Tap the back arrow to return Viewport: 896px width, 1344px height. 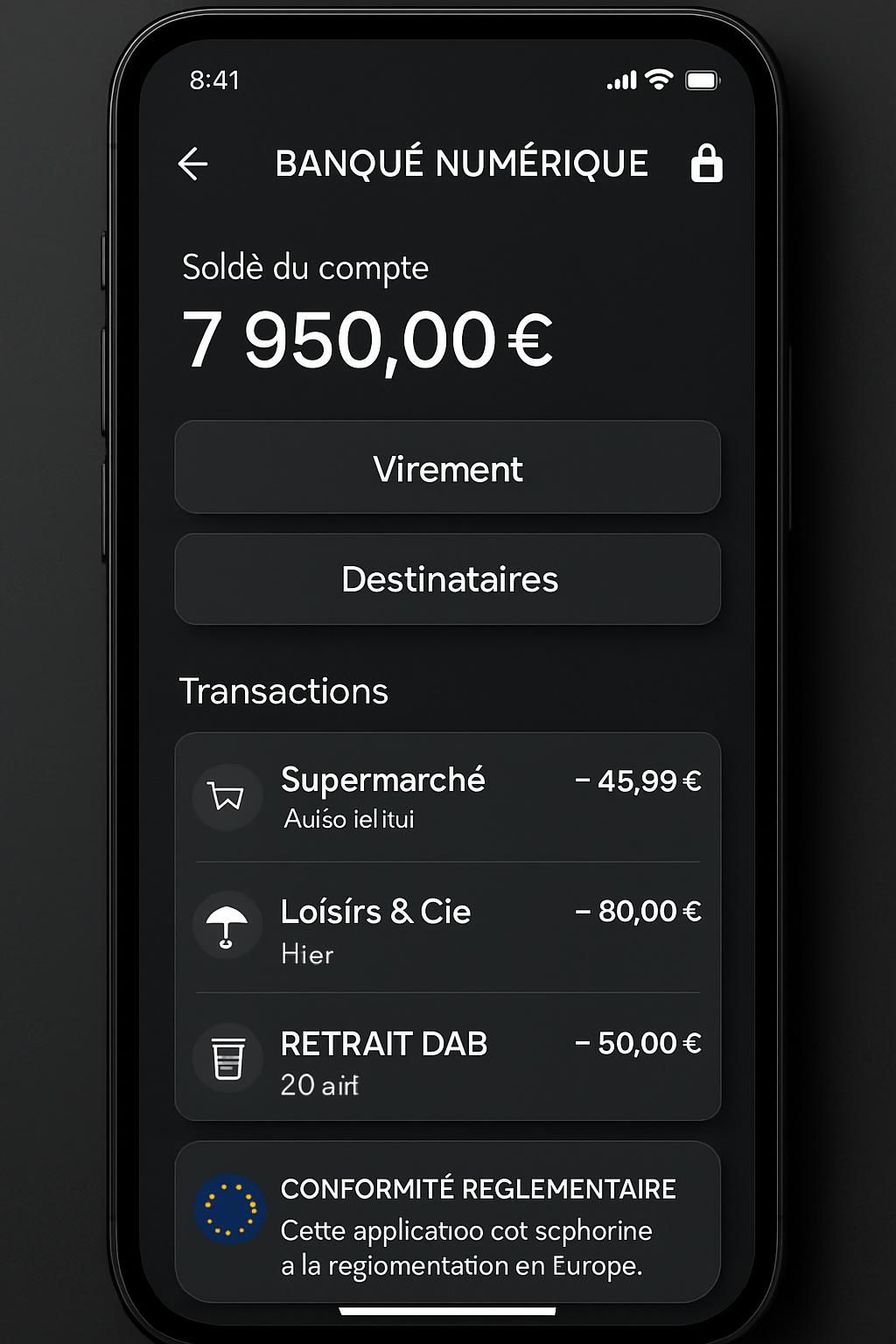coord(194,163)
